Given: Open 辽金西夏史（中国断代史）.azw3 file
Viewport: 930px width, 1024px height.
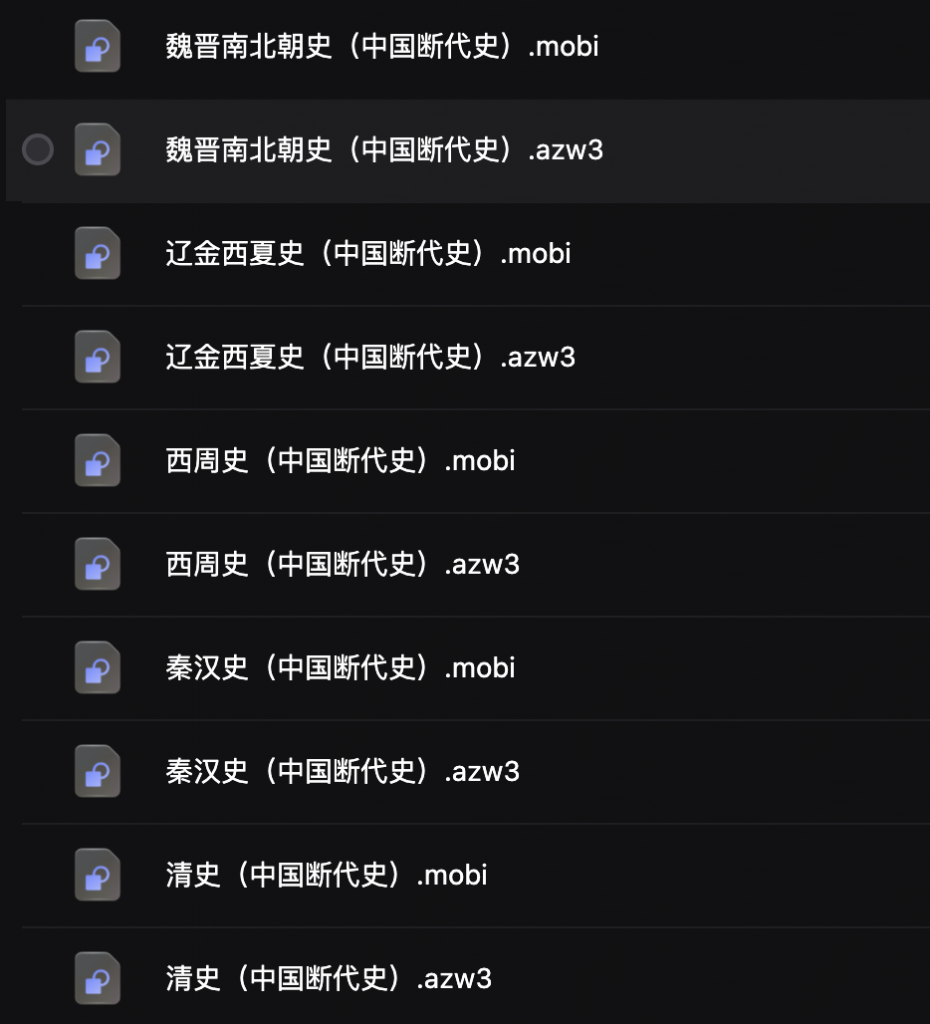Looking at the screenshot, I should [x=370, y=357].
